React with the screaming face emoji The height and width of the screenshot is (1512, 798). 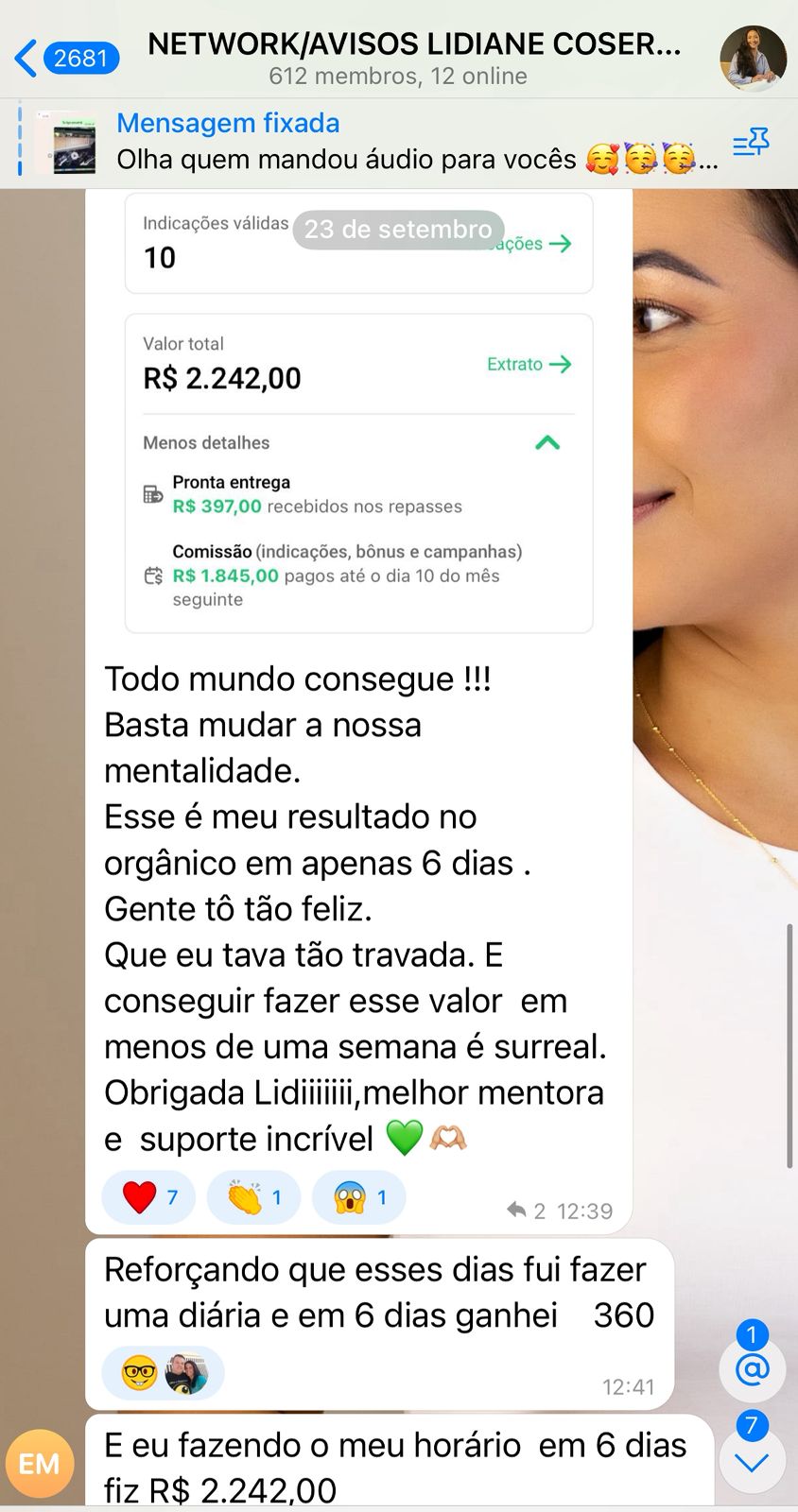click(358, 1197)
